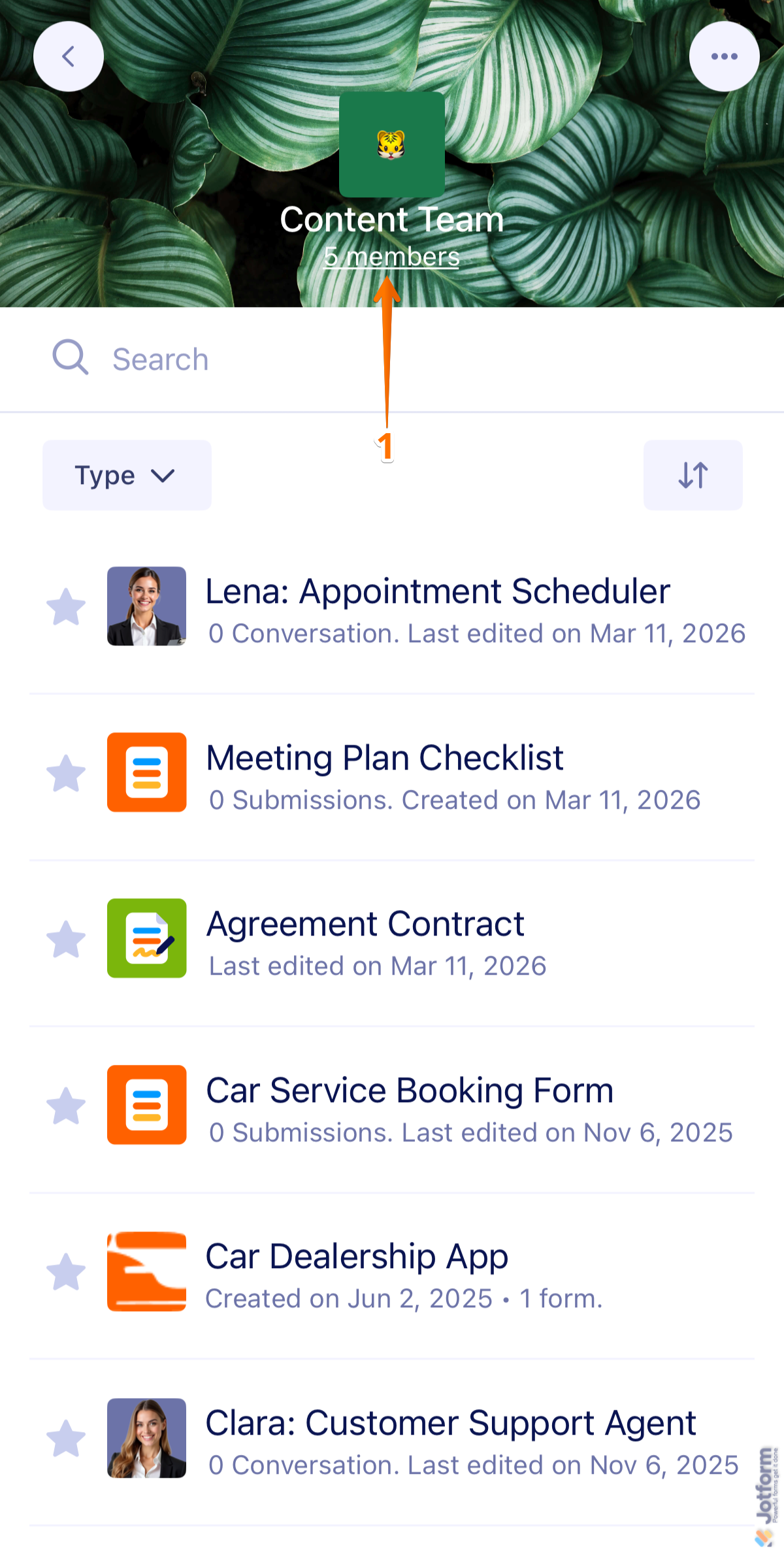Tap the Search input field
Image resolution: width=784 pixels, height=1568 pixels.
point(261,358)
